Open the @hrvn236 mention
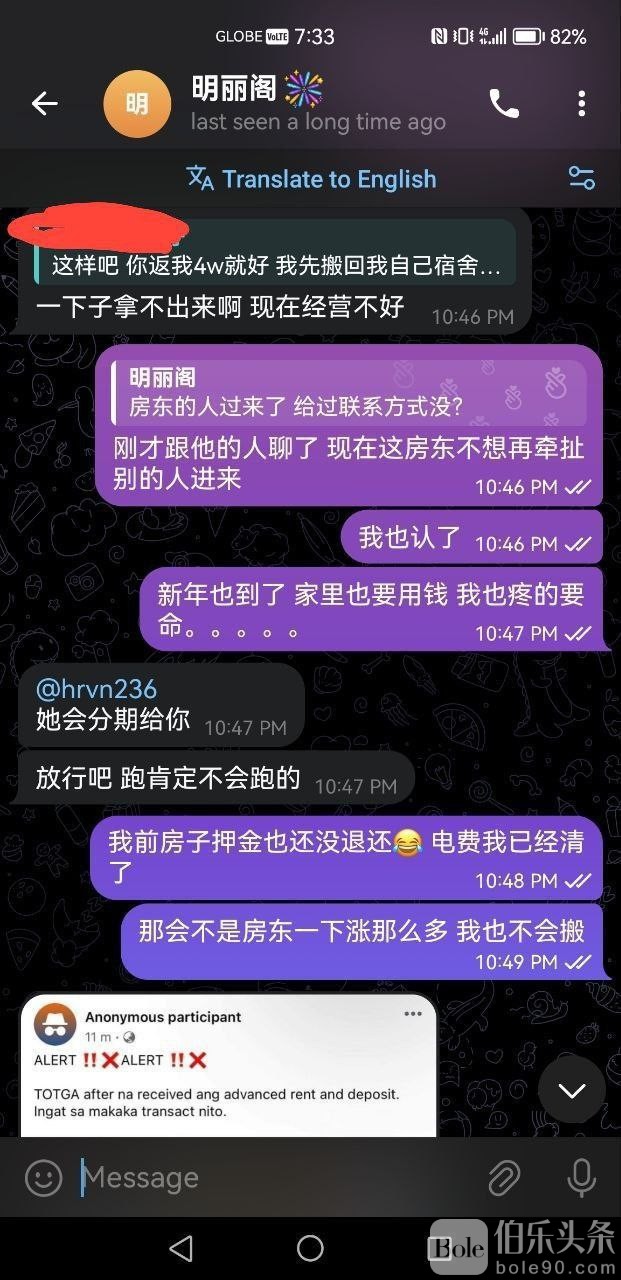 click(96, 689)
